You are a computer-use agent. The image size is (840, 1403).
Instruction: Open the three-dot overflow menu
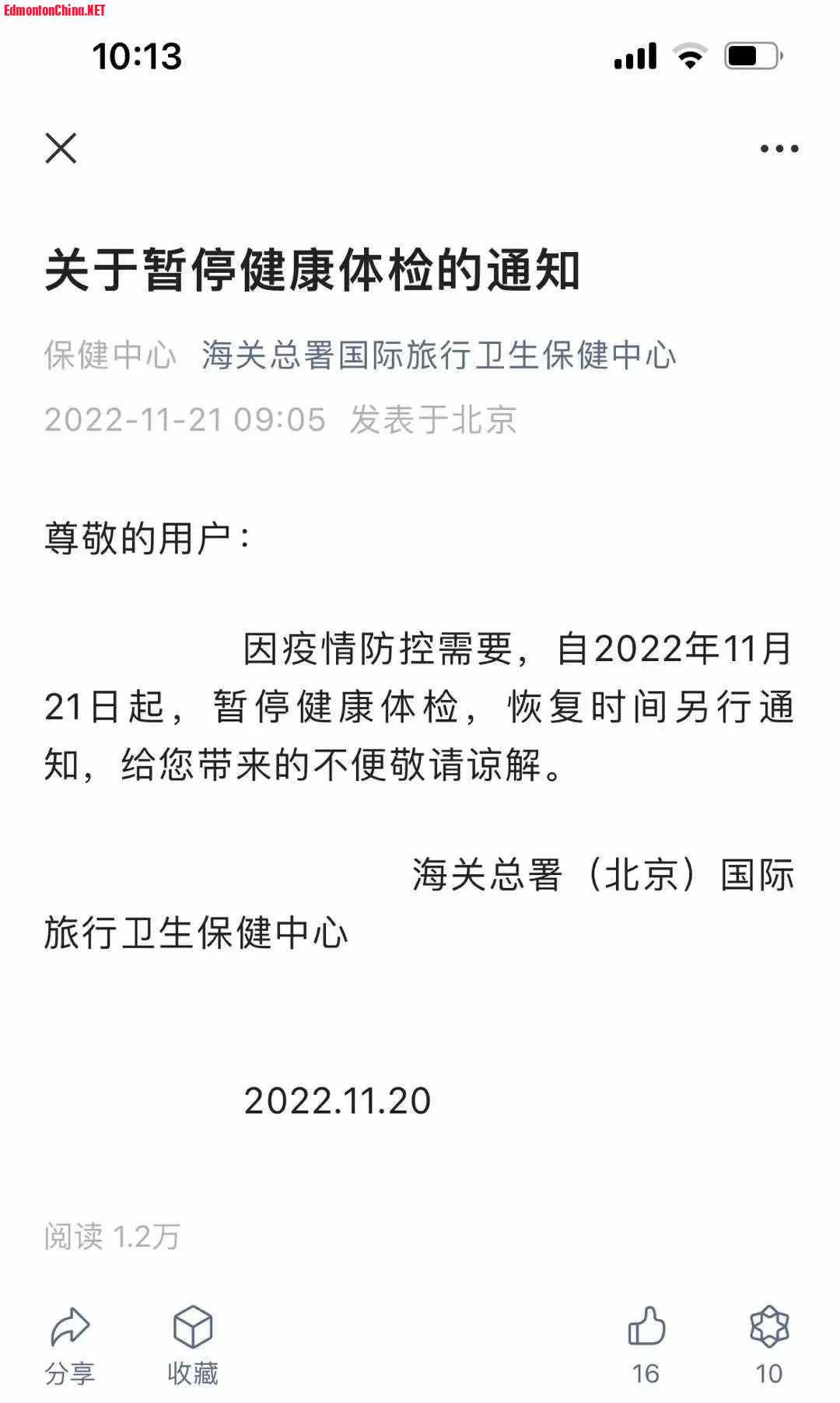[x=779, y=149]
